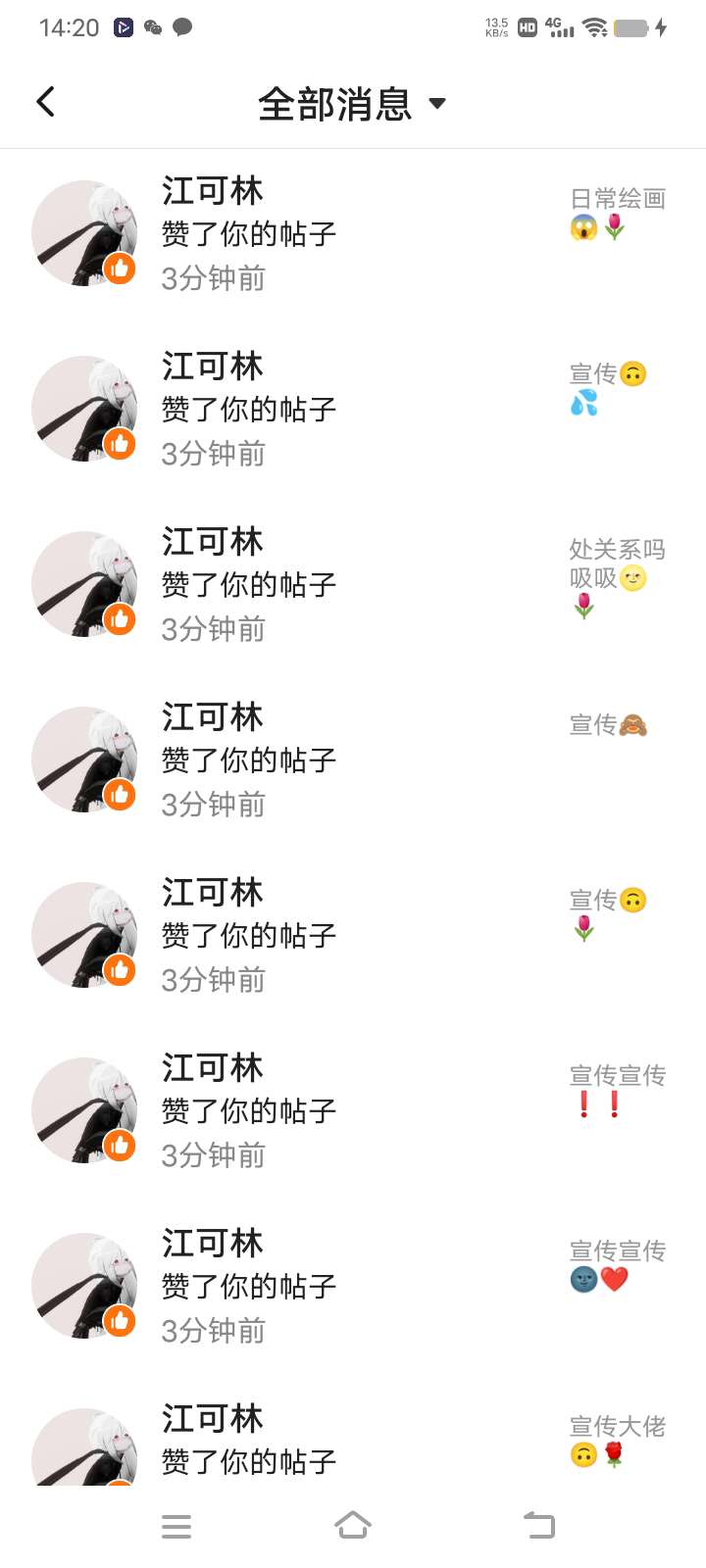Expand the 全部消息 filter dropdown
Viewport: 706px width, 1568px height.
[x=352, y=104]
